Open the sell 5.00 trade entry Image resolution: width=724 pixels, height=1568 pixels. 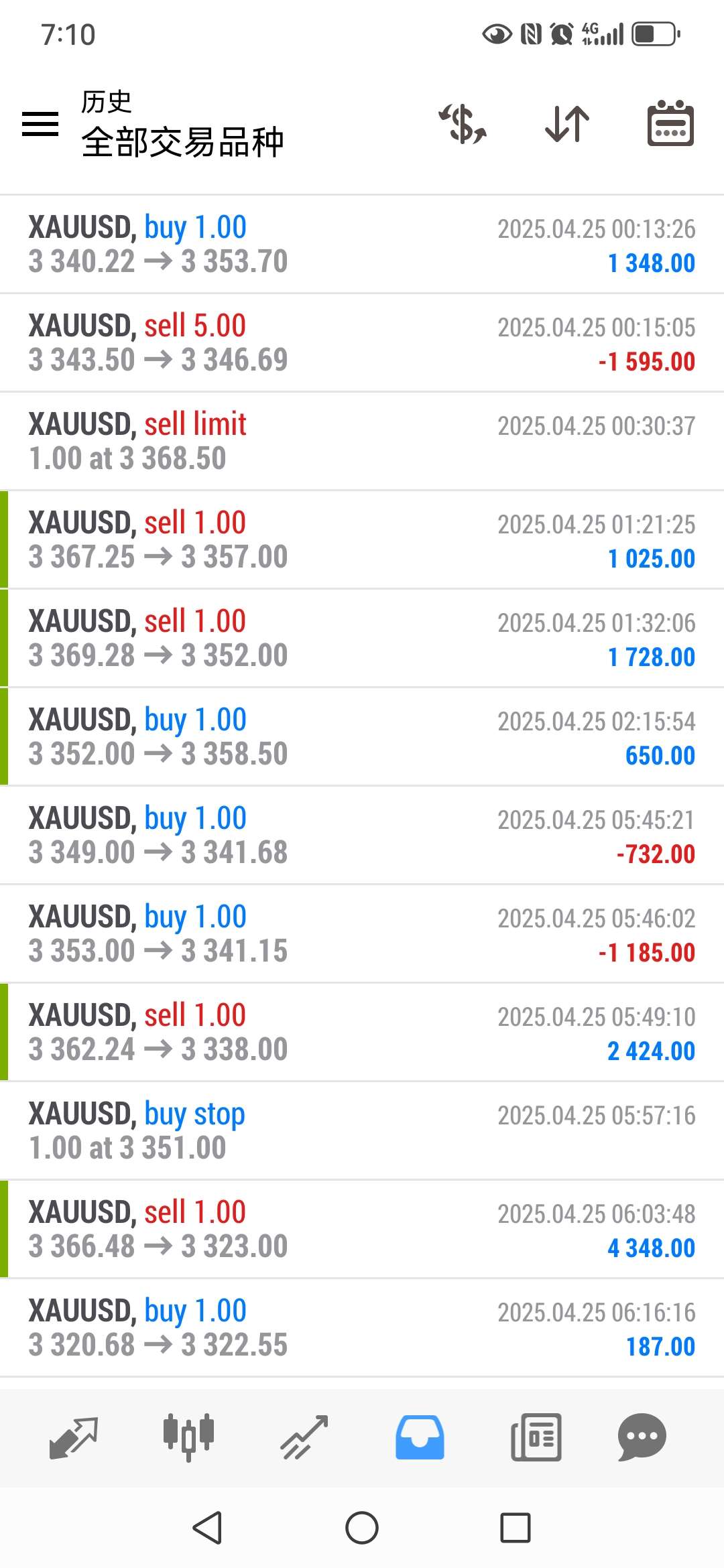click(x=362, y=343)
